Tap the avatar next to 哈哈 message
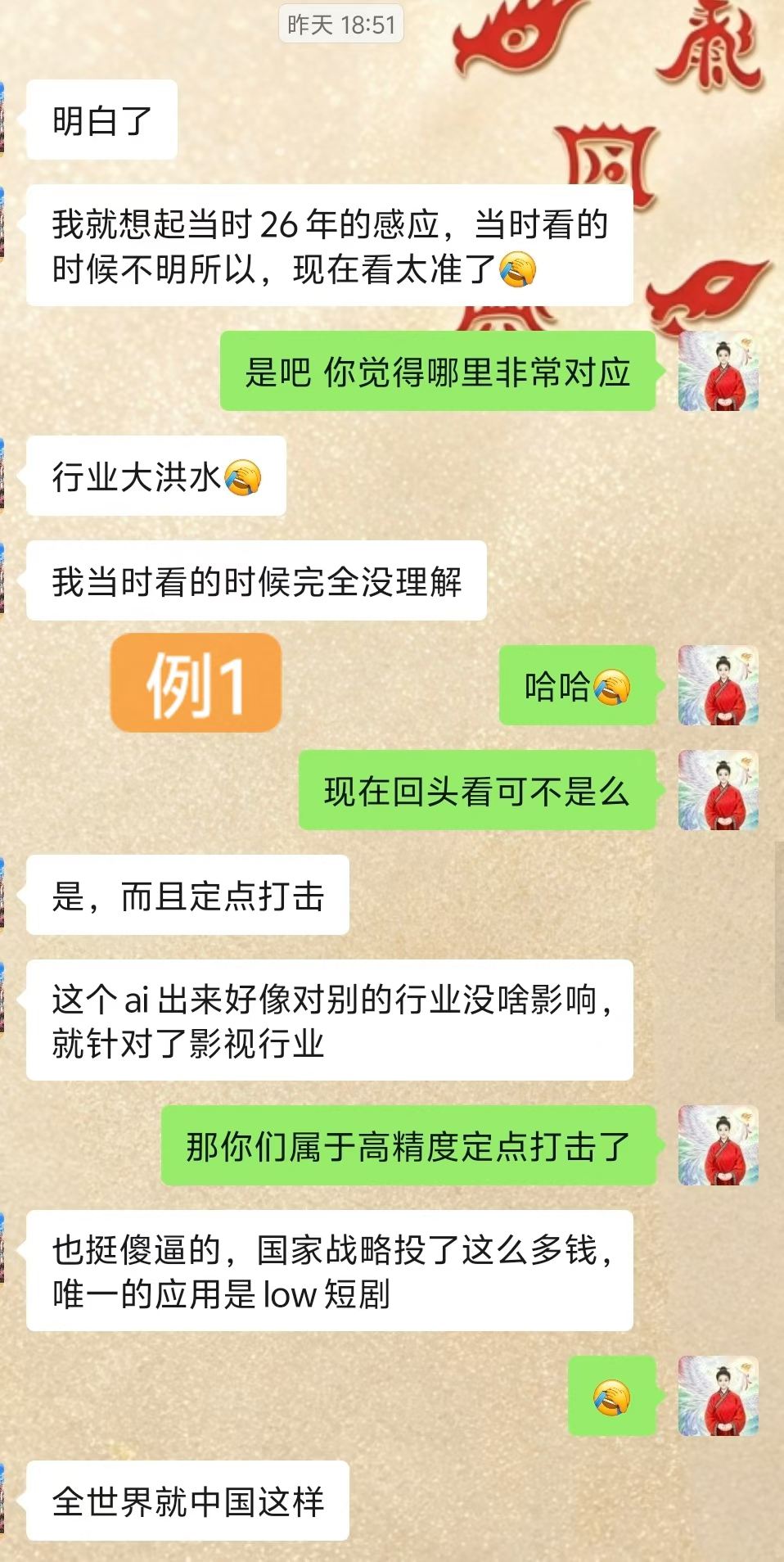 click(719, 685)
